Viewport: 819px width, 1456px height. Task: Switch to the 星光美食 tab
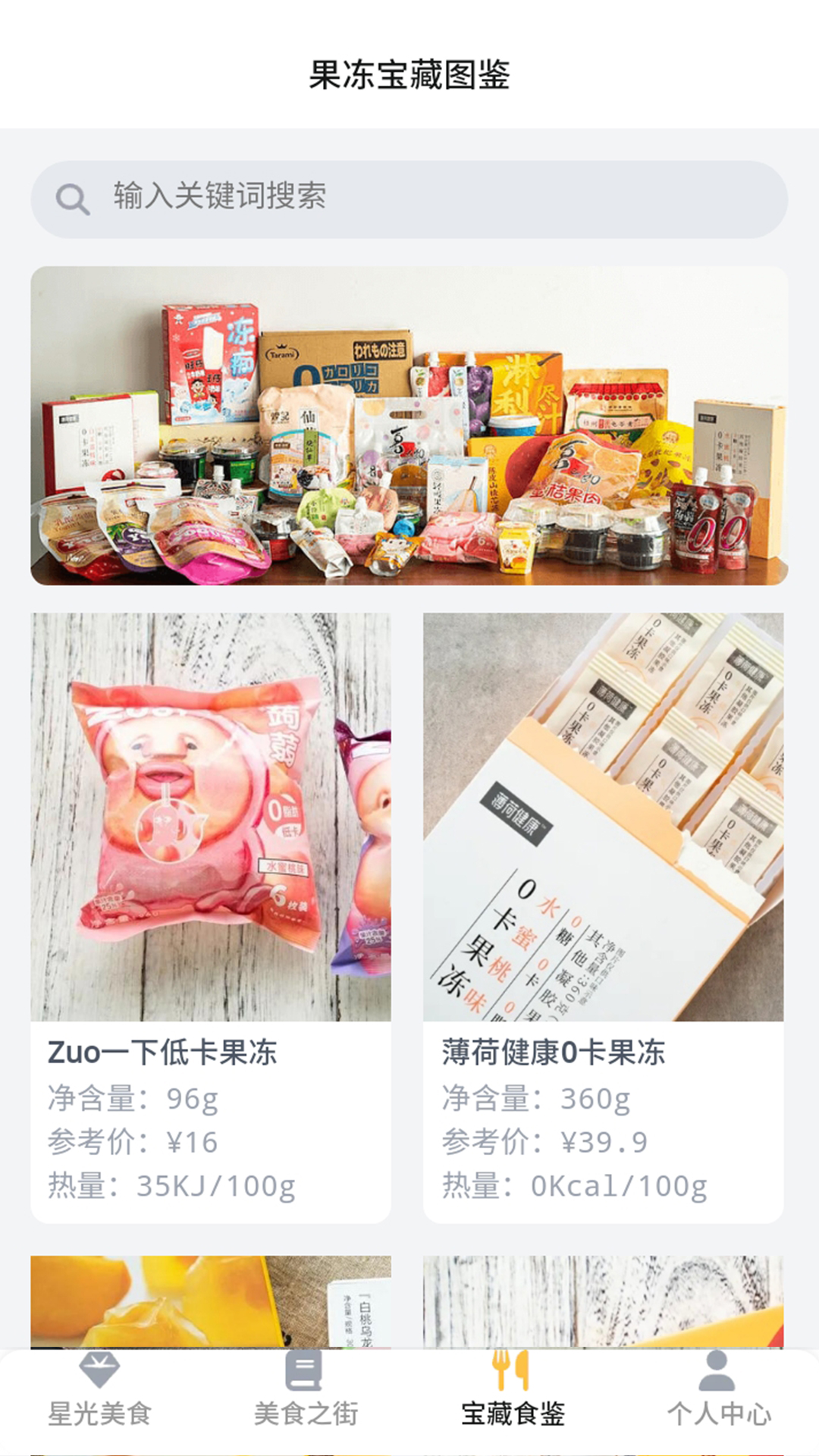click(99, 1392)
